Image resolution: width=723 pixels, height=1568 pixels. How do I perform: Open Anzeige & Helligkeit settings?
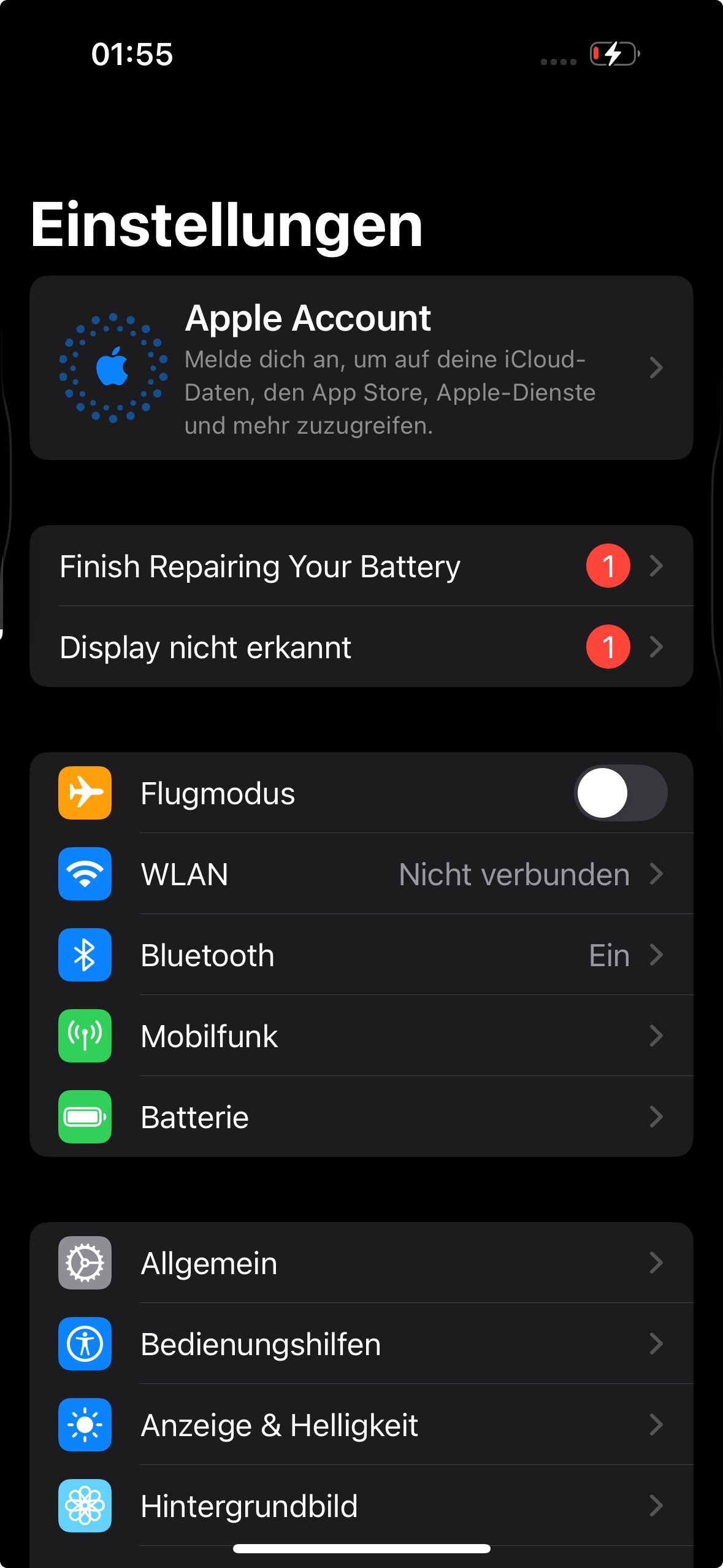coord(361,1424)
